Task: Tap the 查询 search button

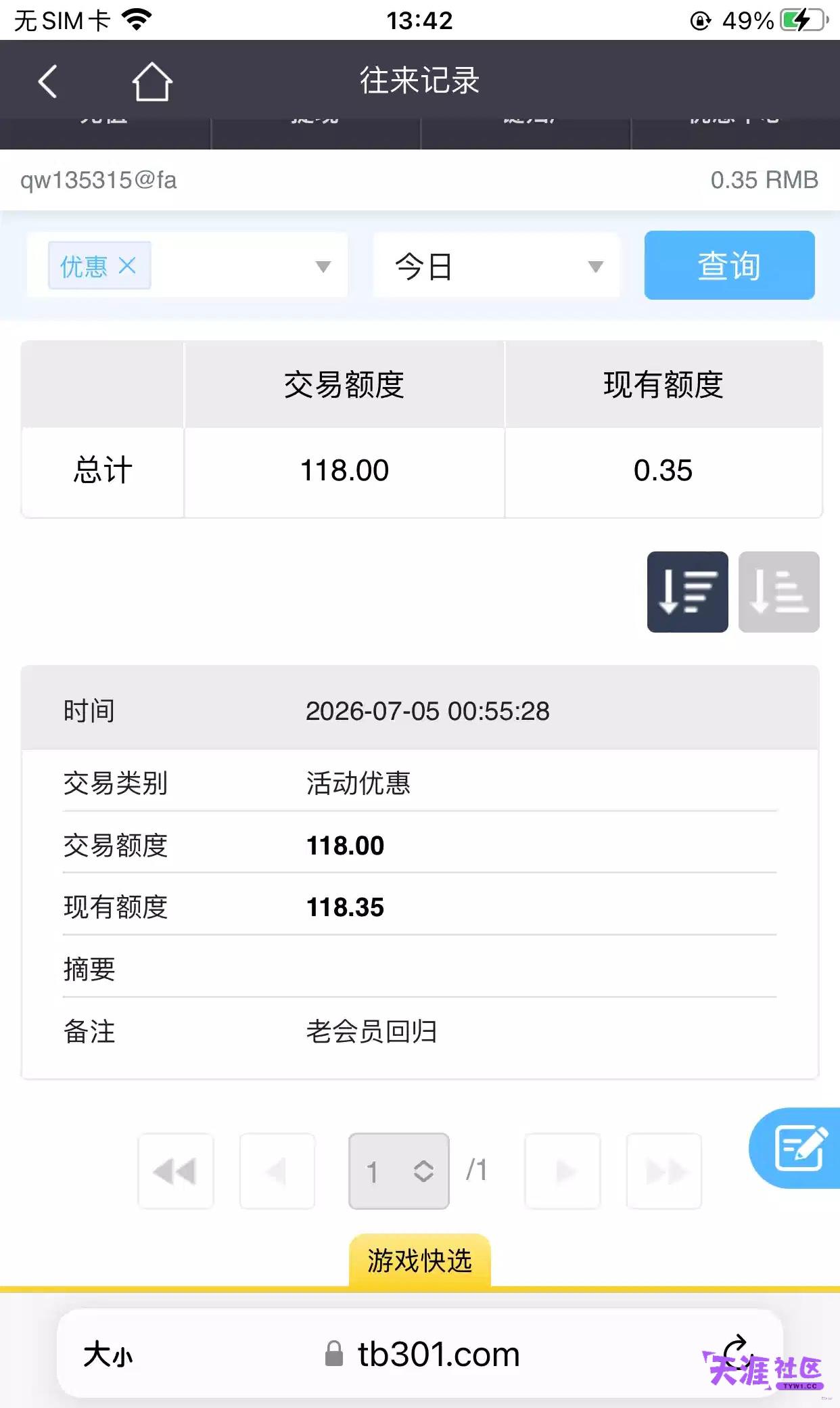Action: (729, 265)
